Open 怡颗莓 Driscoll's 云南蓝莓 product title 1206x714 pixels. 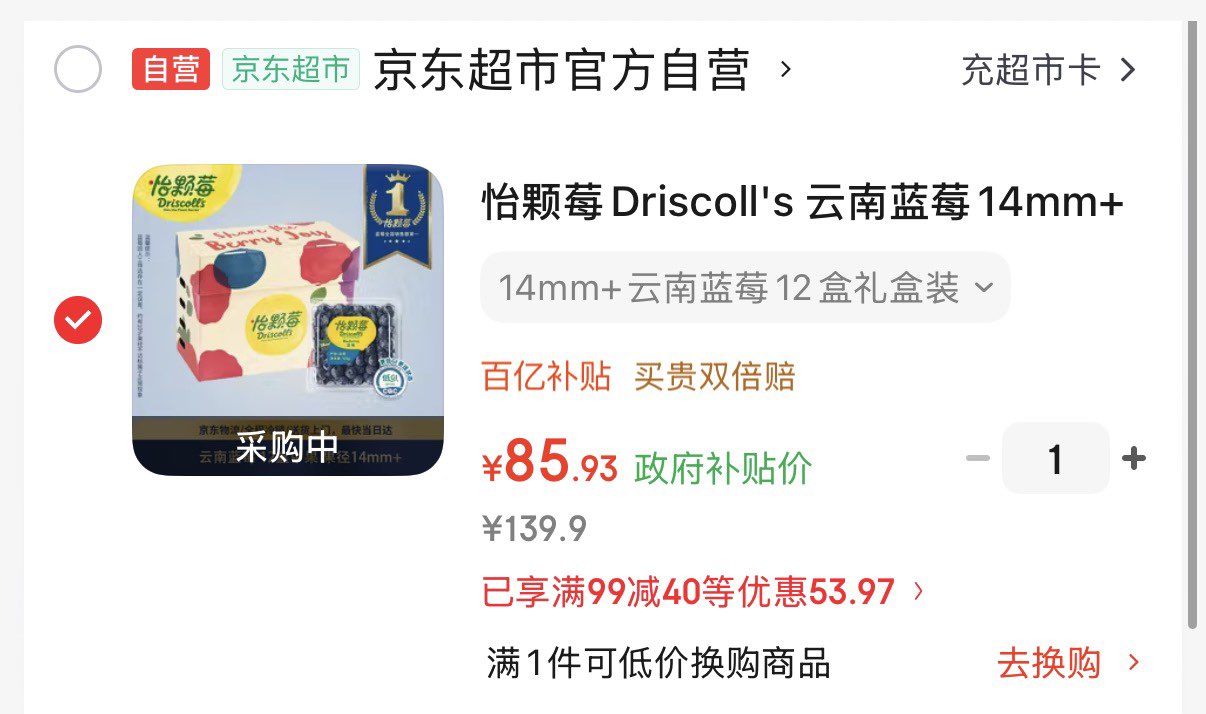803,204
